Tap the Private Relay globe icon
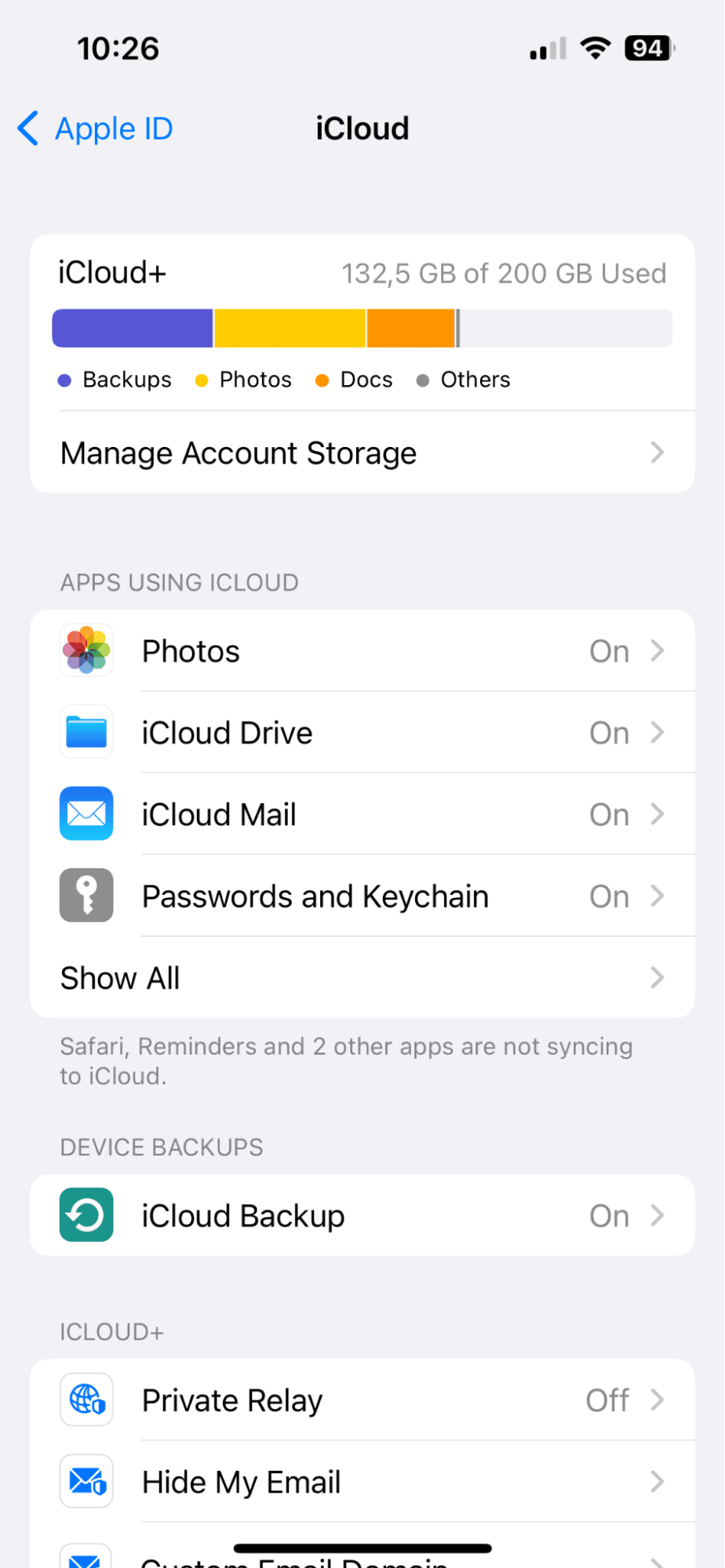The image size is (725, 1568). point(86,1399)
